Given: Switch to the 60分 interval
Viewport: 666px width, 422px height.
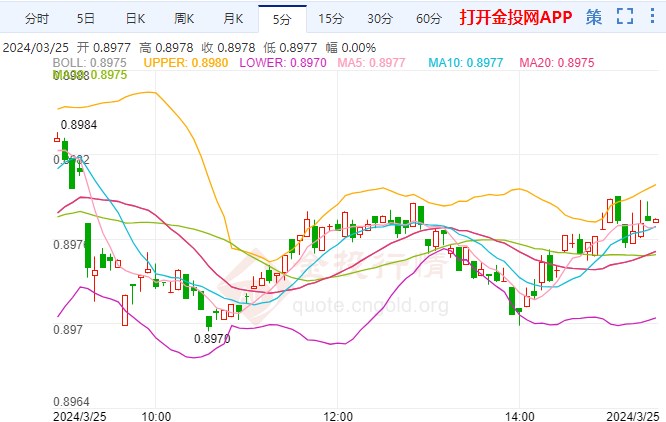Looking at the screenshot, I should [x=428, y=18].
